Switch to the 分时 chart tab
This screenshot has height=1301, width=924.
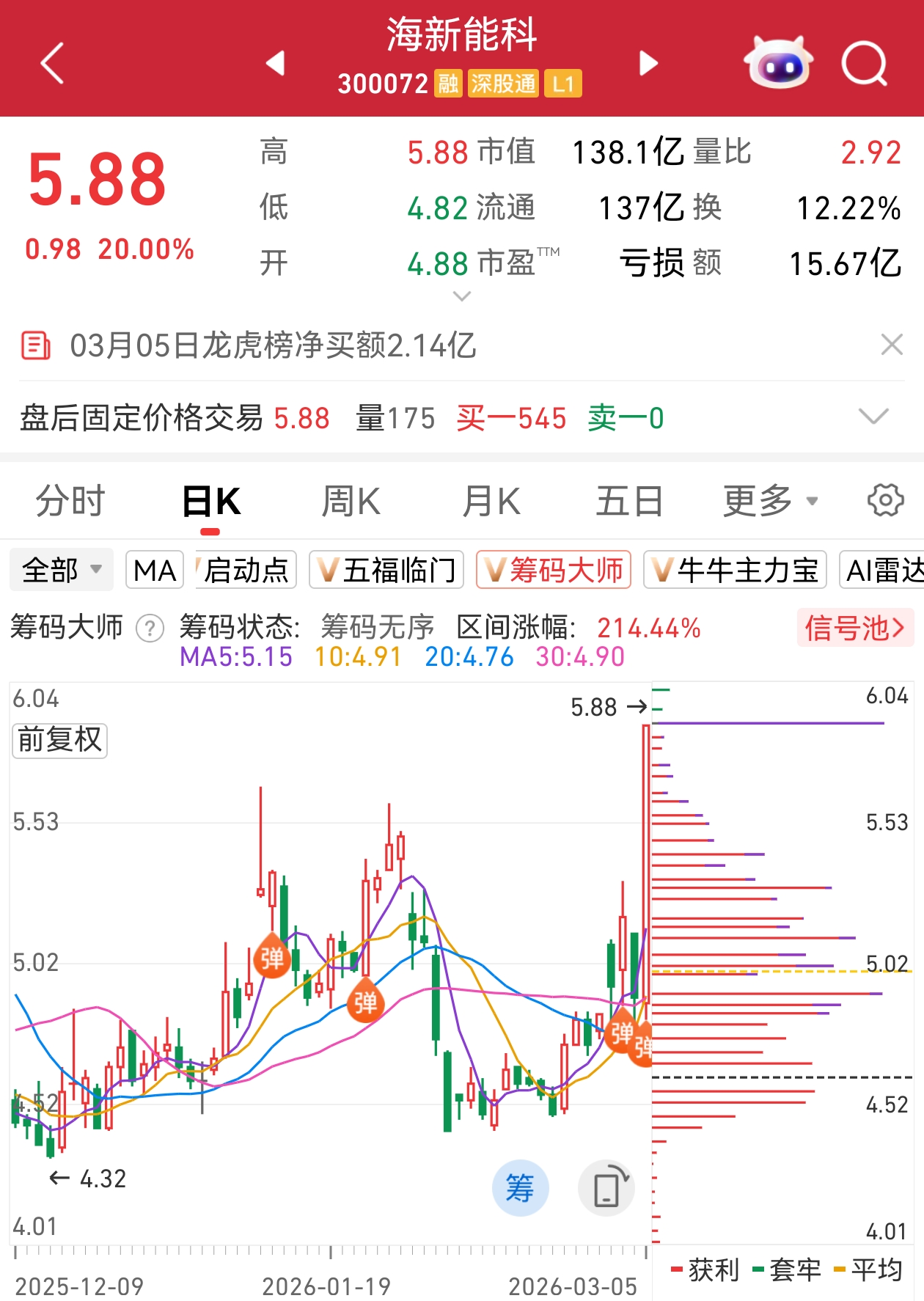click(70, 502)
